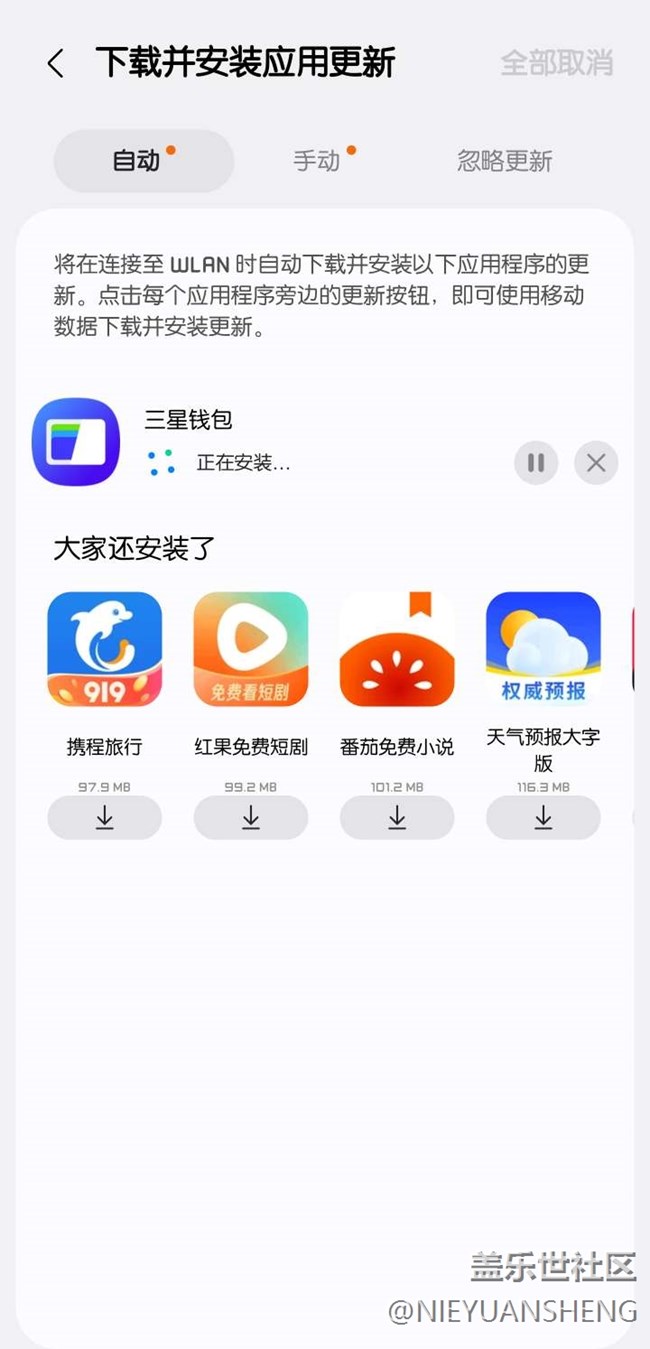The width and height of the screenshot is (650, 1349).
Task: Cancel the 三星钱包 update with the X
Action: [596, 463]
